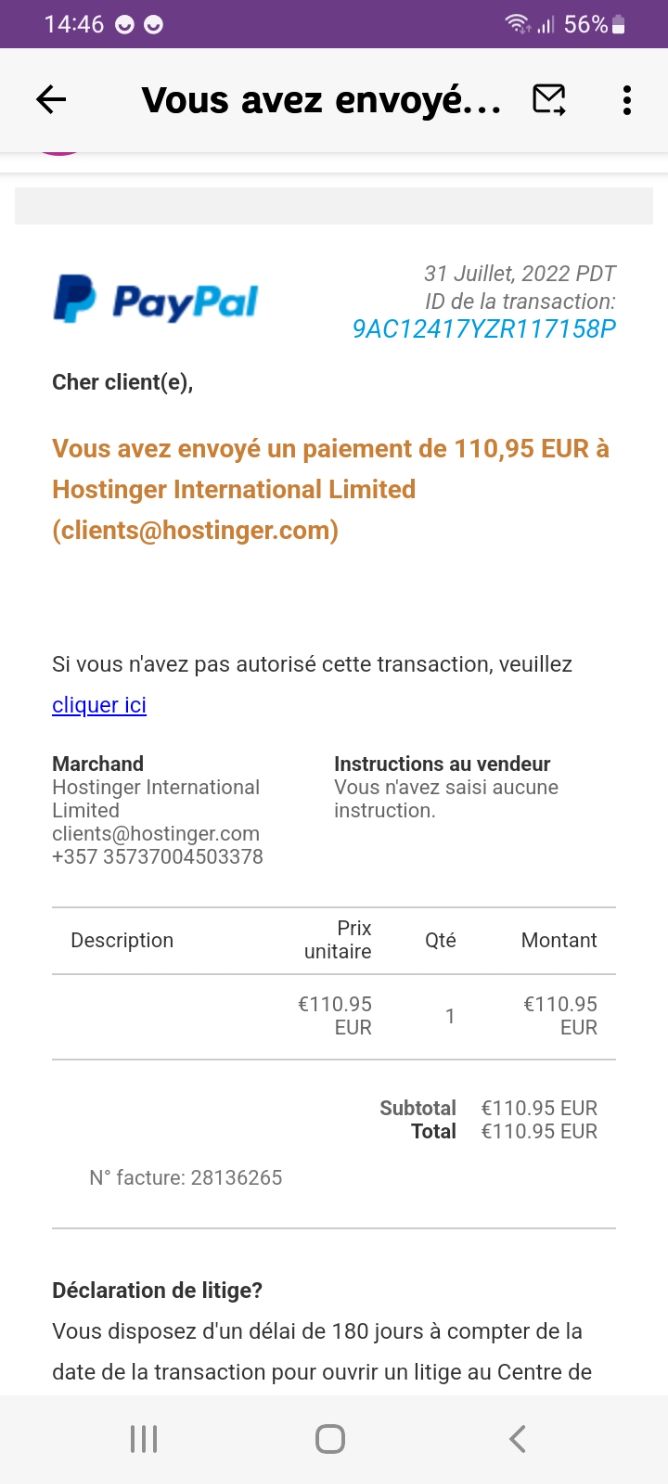The height and width of the screenshot is (1484, 668).
Task: Open recent apps from the navigation bar
Action: (x=144, y=1439)
